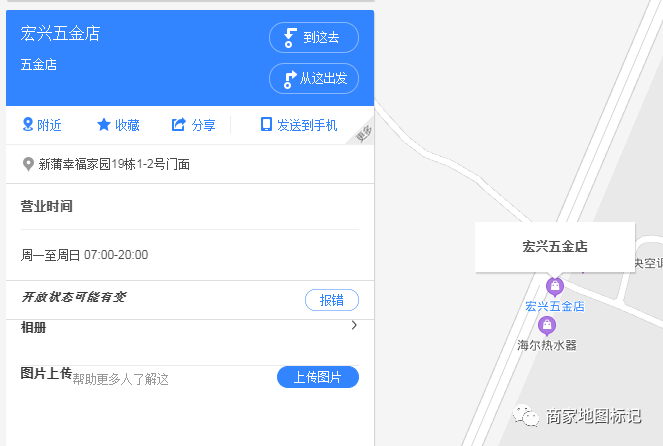The width and height of the screenshot is (663, 446).
Task: Open the 海尔热水器 map marker
Action: [546, 326]
